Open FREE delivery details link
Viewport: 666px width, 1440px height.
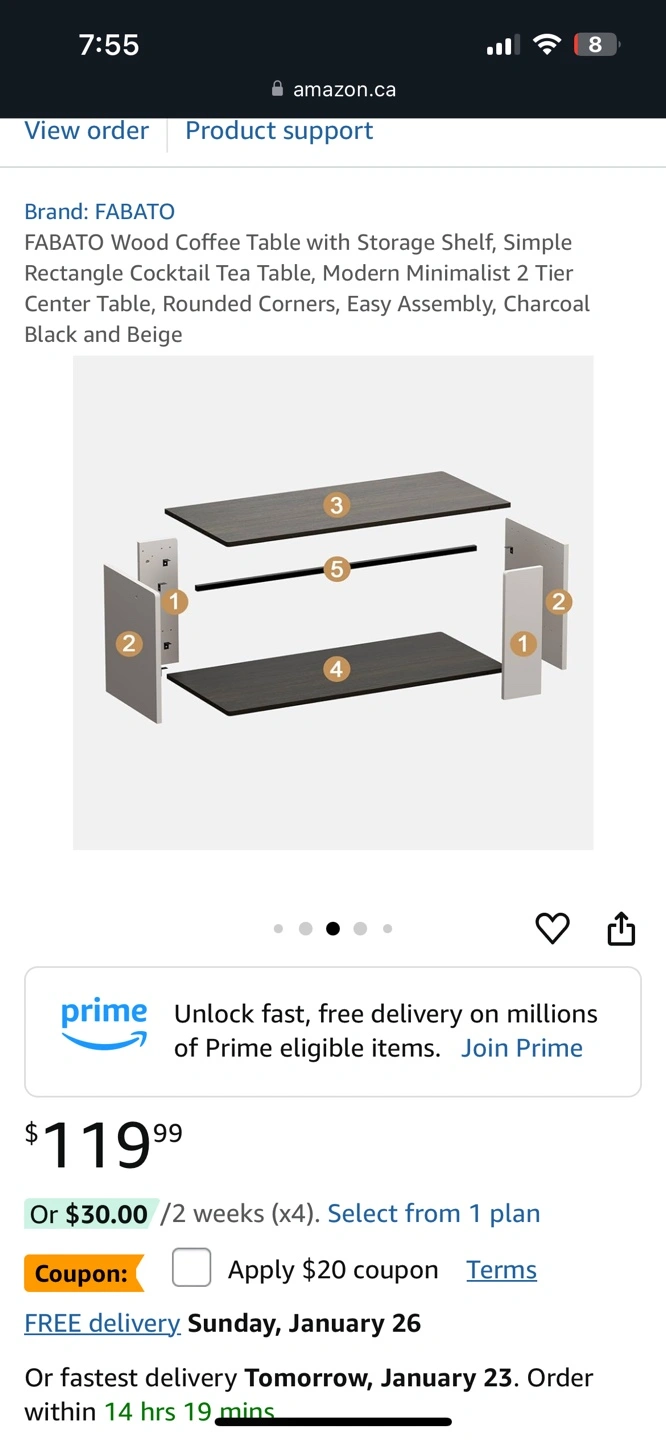click(102, 1323)
